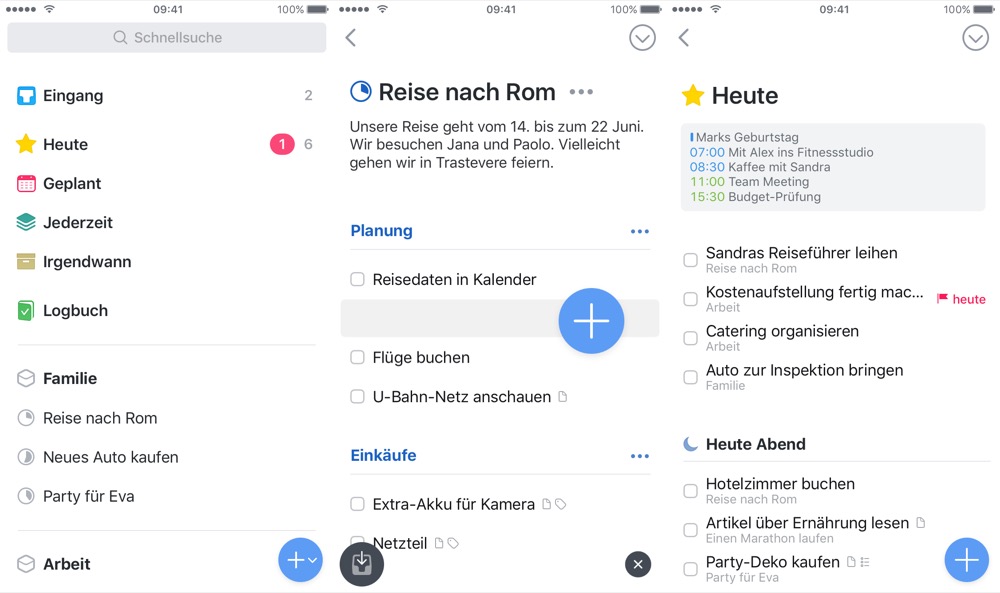Open the Irgendwann list
The height and width of the screenshot is (593, 1000).
tap(86, 262)
